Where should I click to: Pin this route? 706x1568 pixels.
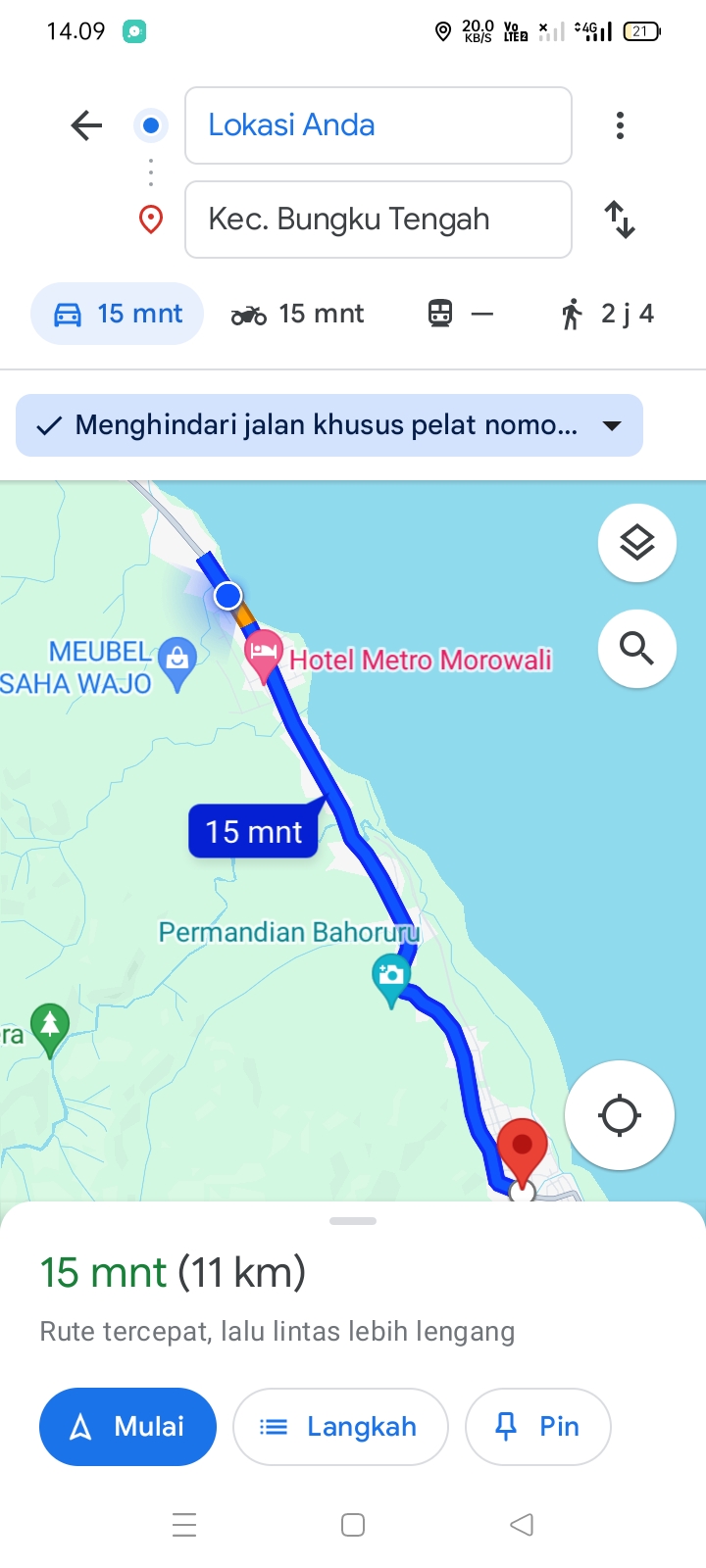coord(538,1427)
